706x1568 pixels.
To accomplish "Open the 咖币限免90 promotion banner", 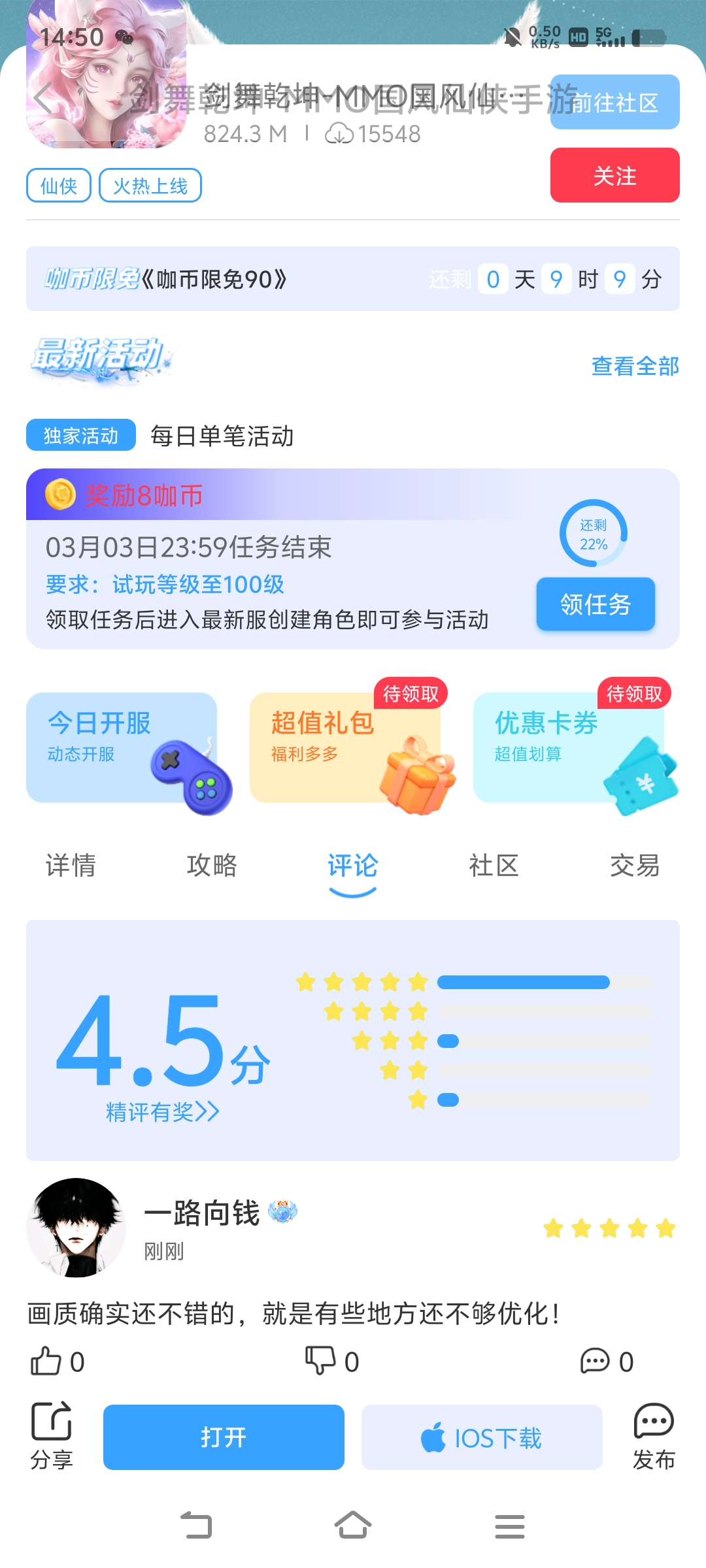I will pos(352,279).
